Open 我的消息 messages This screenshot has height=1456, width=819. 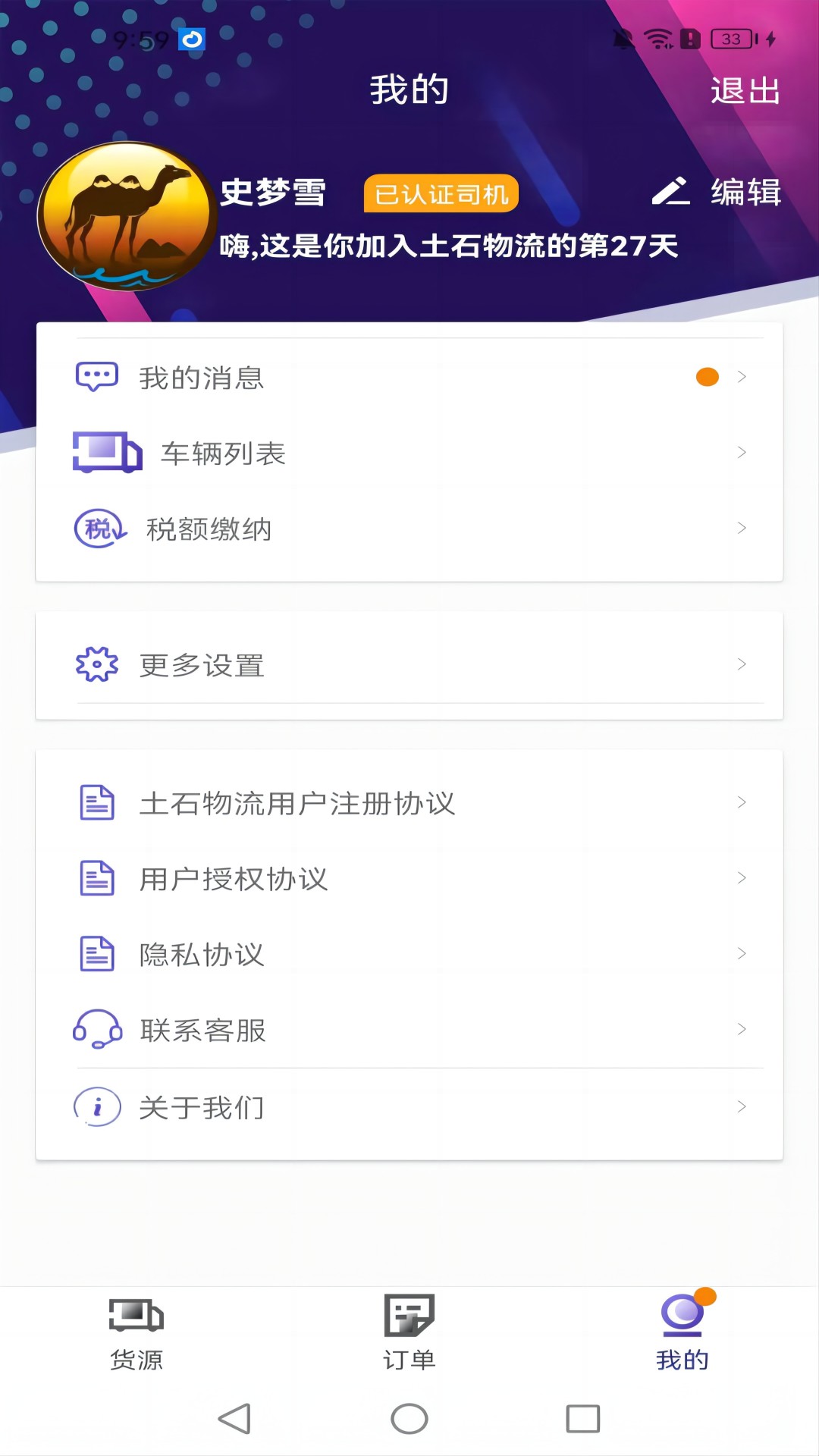pos(409,377)
